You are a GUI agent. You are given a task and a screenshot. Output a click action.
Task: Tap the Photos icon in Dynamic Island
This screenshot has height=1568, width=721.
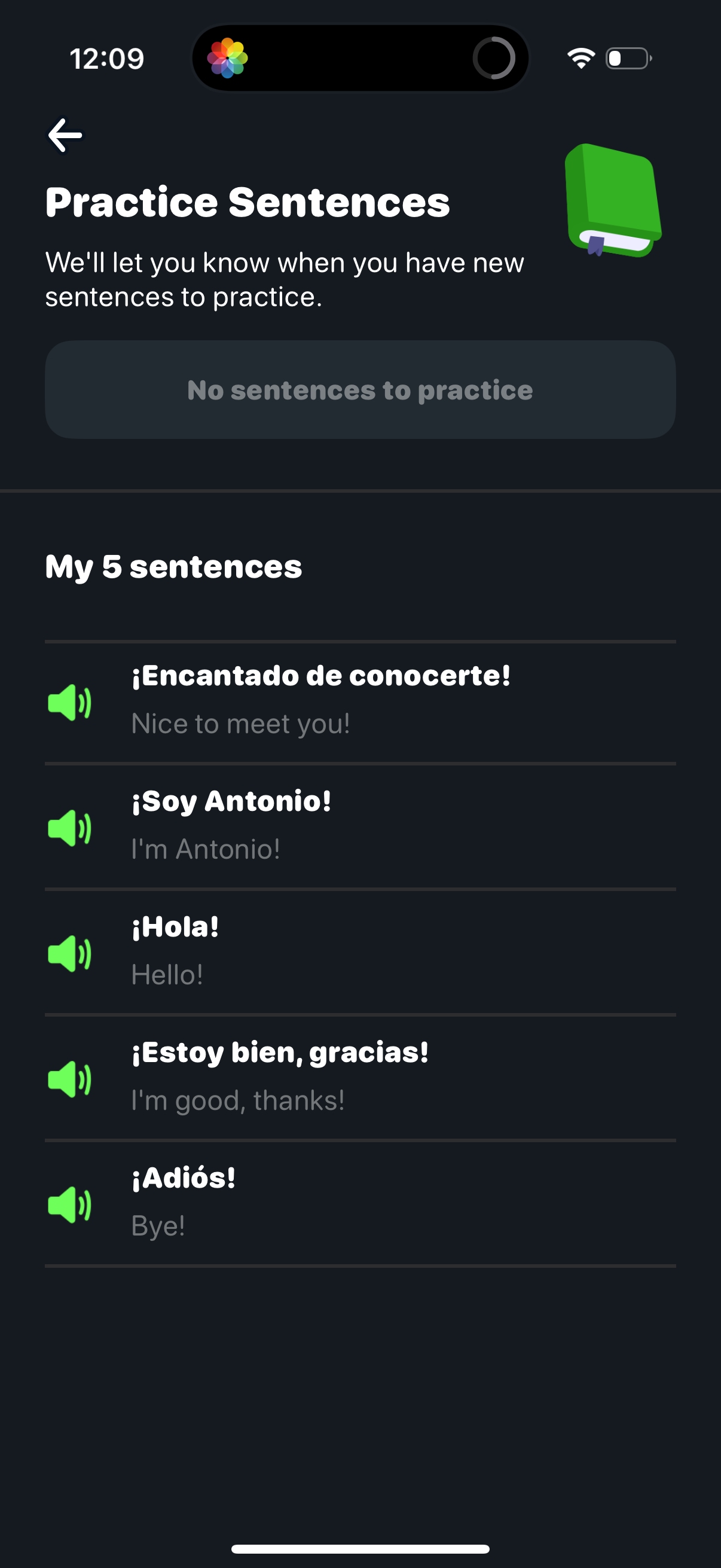pos(228,58)
